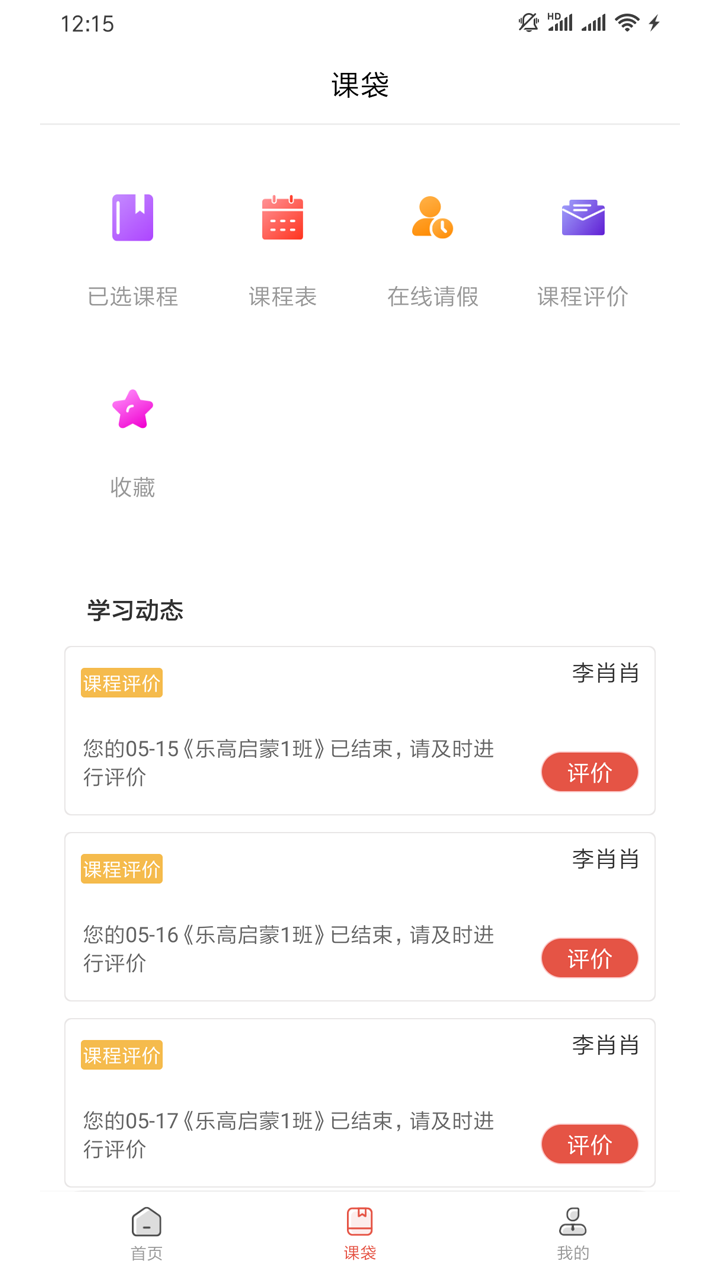Tap the 评价 button for the 05-16 class

[x=589, y=958]
